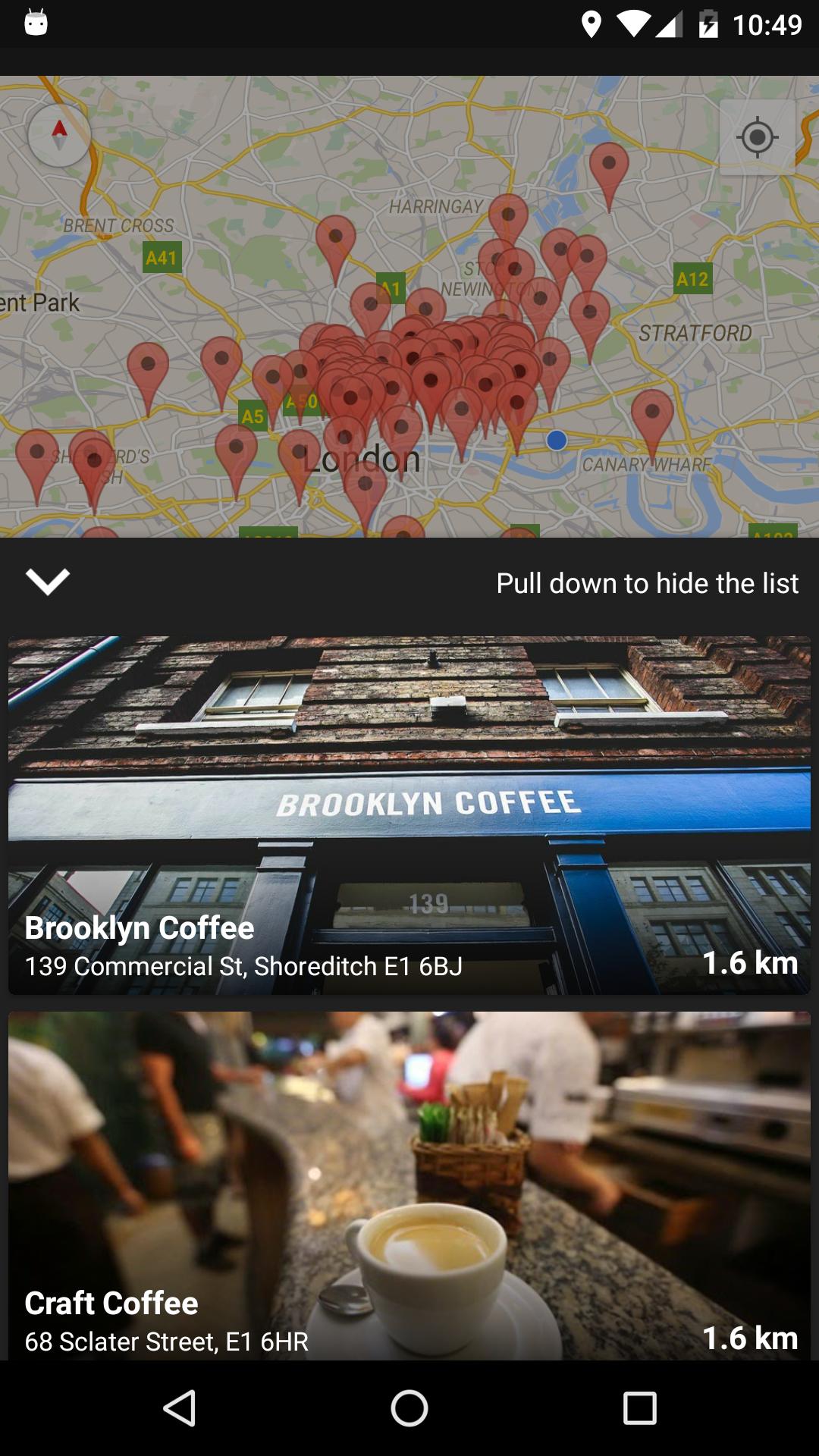The image size is (819, 1456).
Task: Center map on my location
Action: pos(757,137)
